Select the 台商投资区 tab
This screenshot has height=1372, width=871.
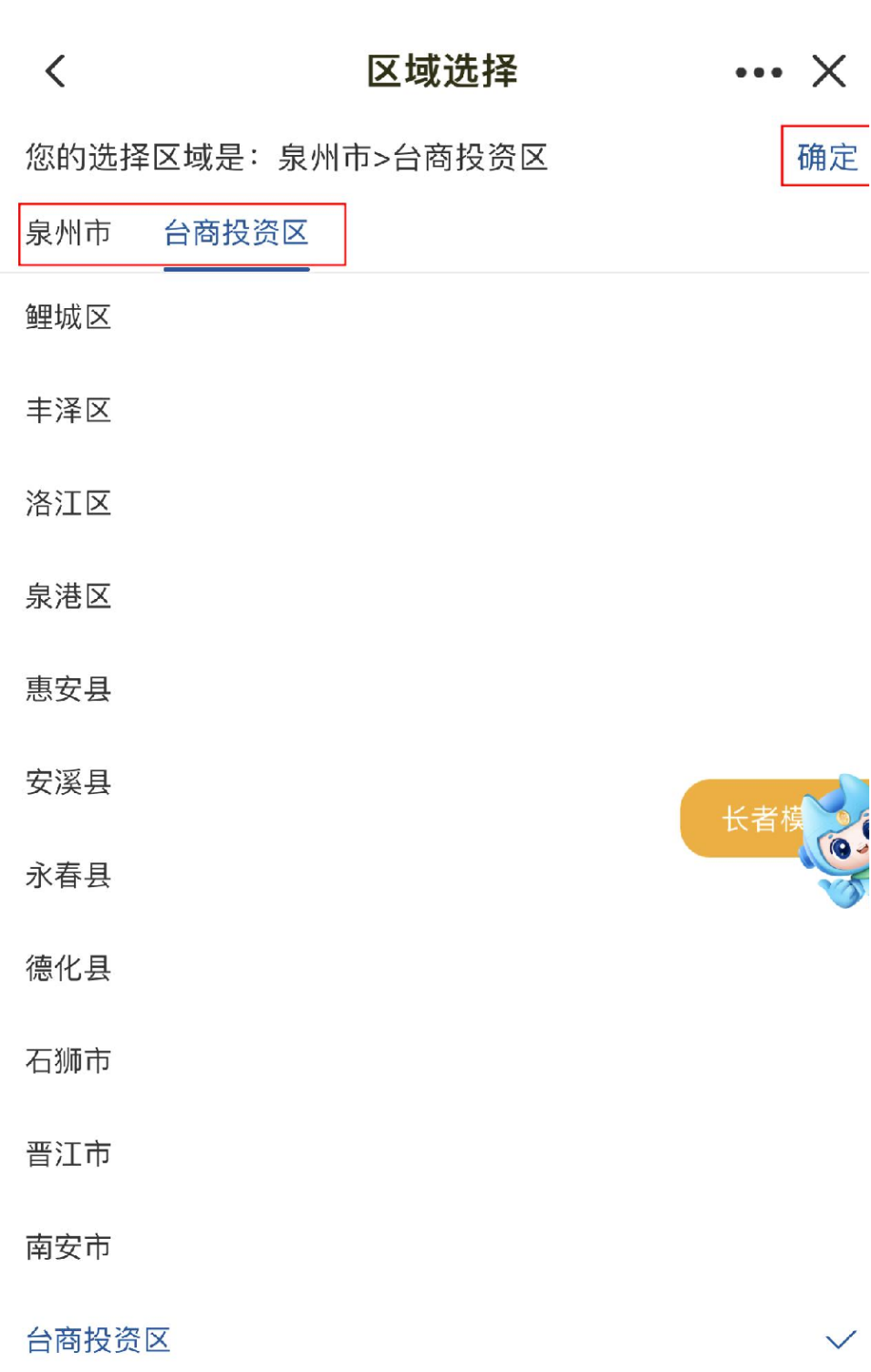click(236, 233)
